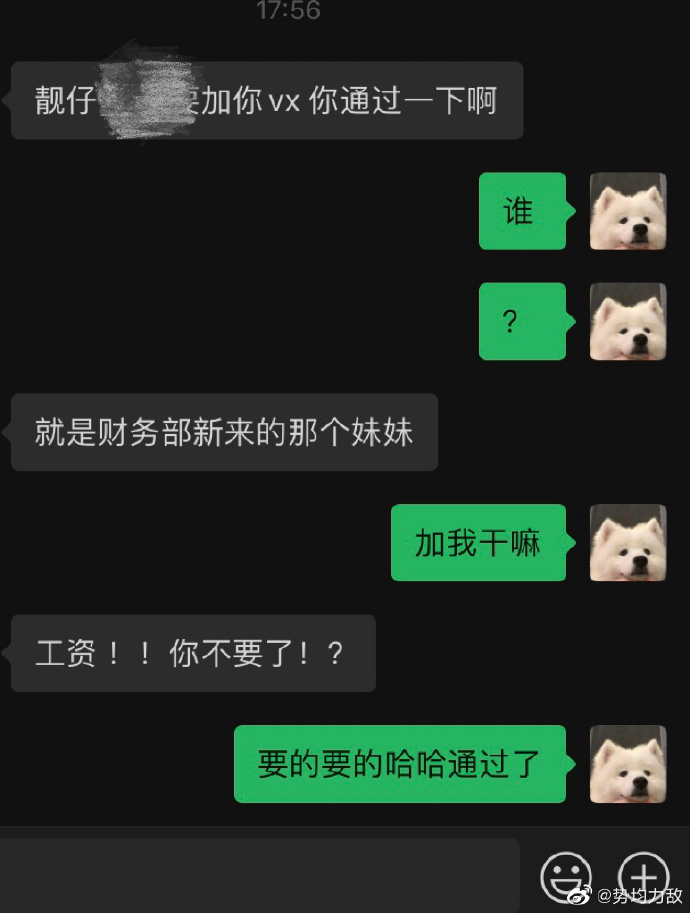Open the avatar beside "要的要的哈哈通过了"

(628, 764)
